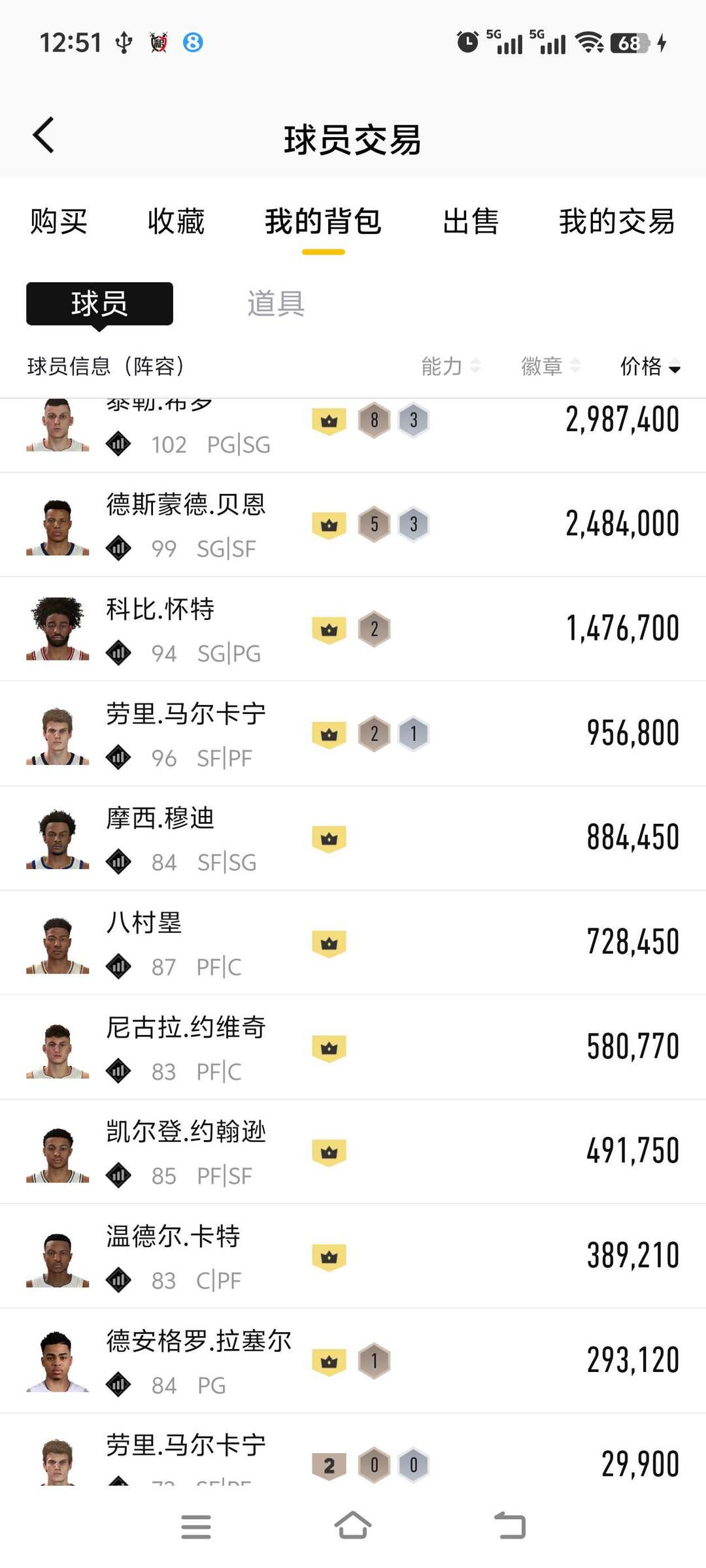Sort the list by 能力

[450, 367]
